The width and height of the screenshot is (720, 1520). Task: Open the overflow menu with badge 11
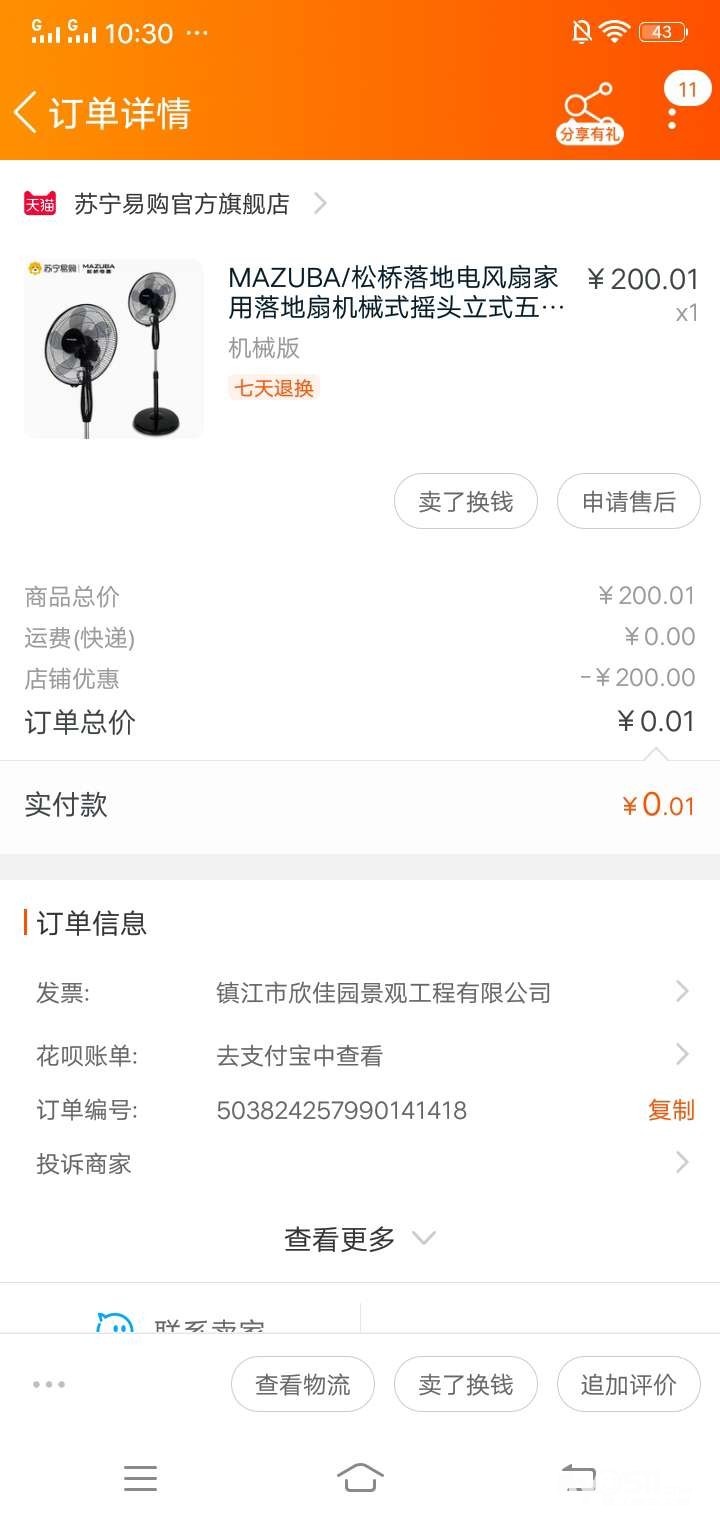tap(673, 112)
